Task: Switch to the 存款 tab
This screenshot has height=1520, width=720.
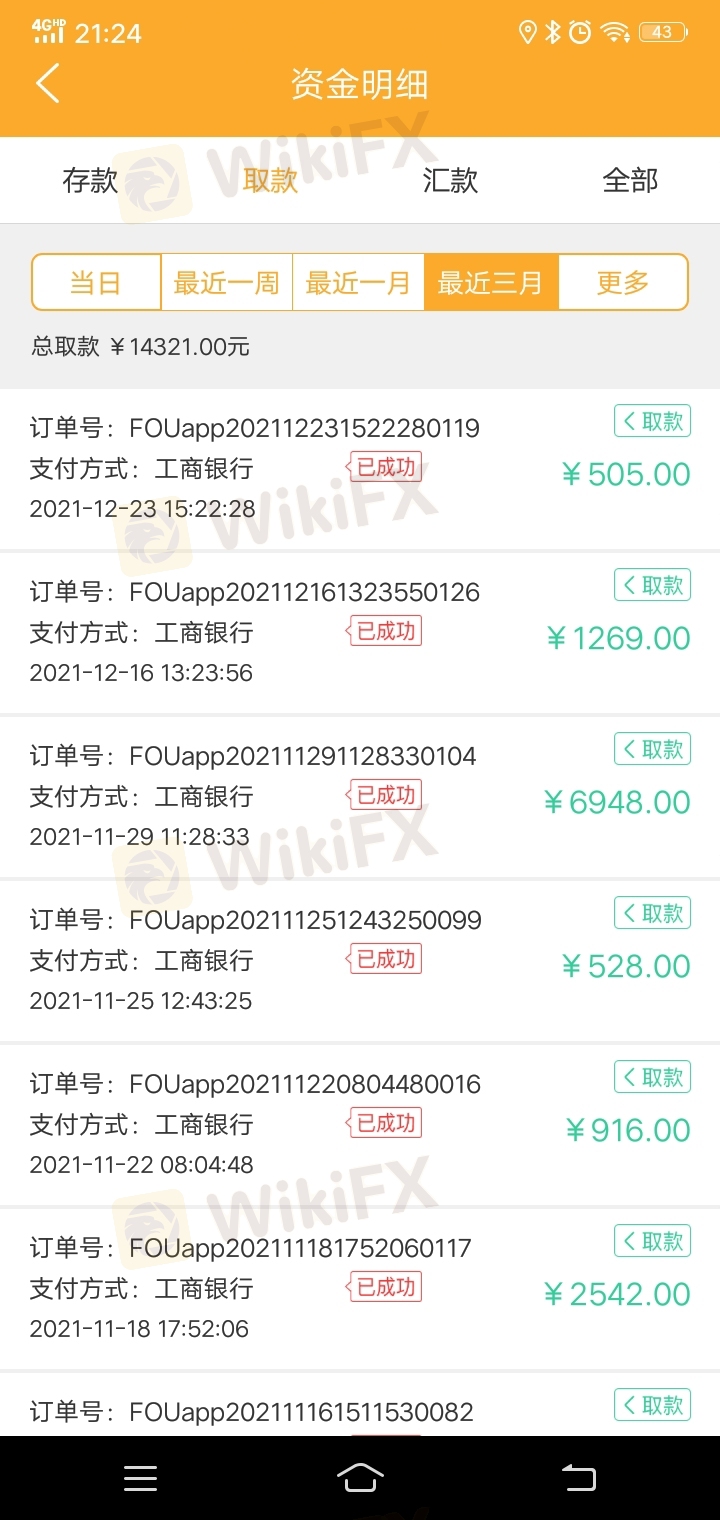Action: 90,180
